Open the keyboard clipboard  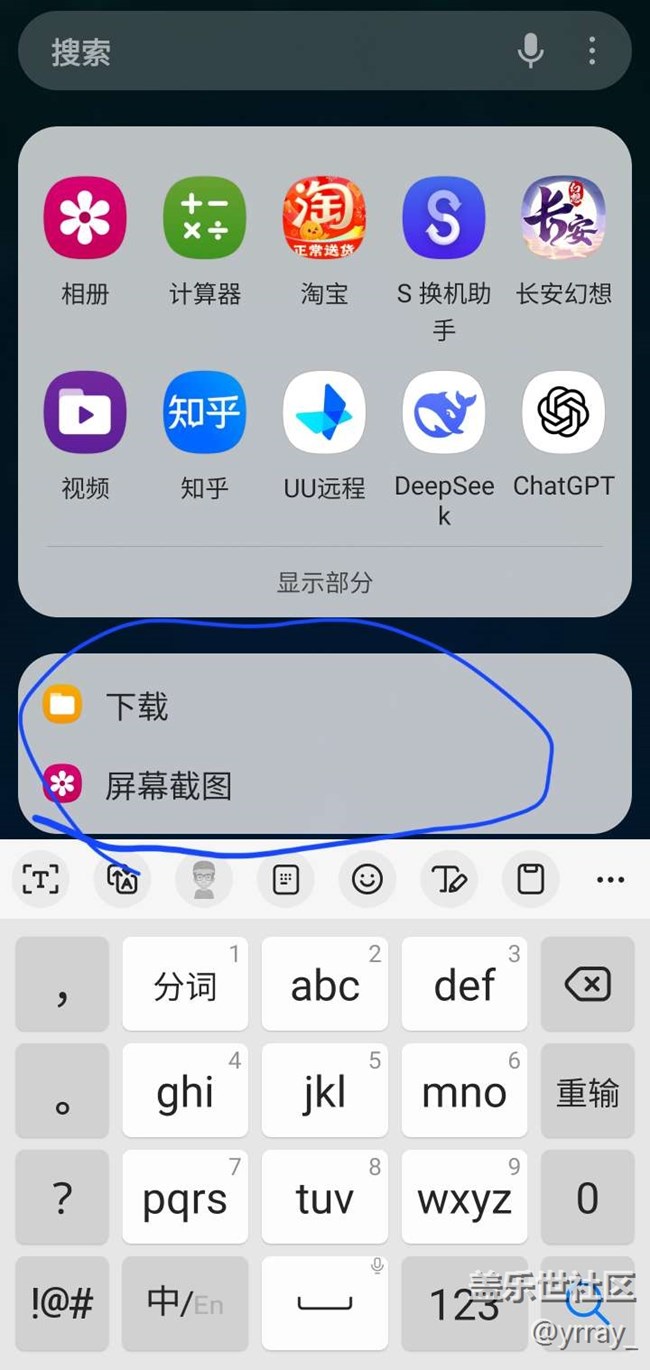[530, 880]
